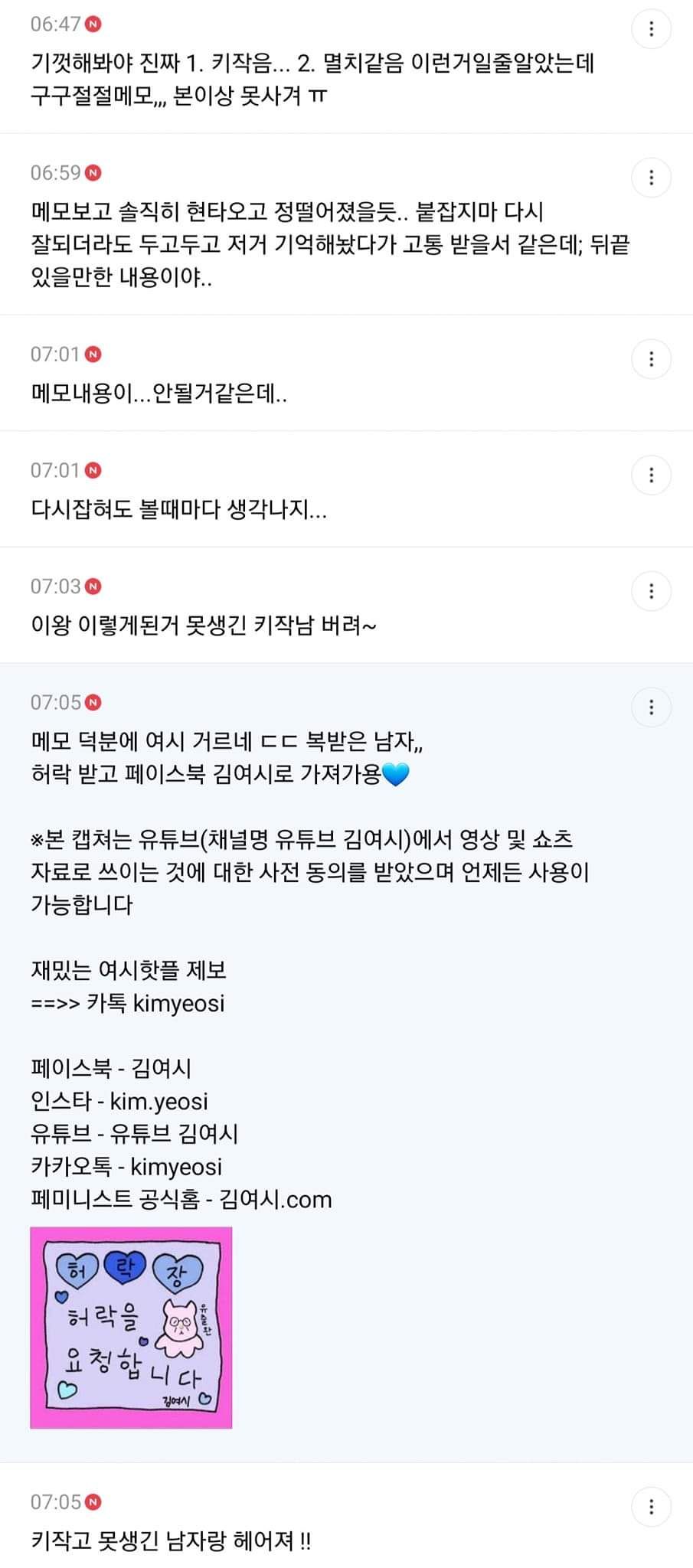Click the red N badge beside 06:59
The image size is (693, 1568).
91,174
